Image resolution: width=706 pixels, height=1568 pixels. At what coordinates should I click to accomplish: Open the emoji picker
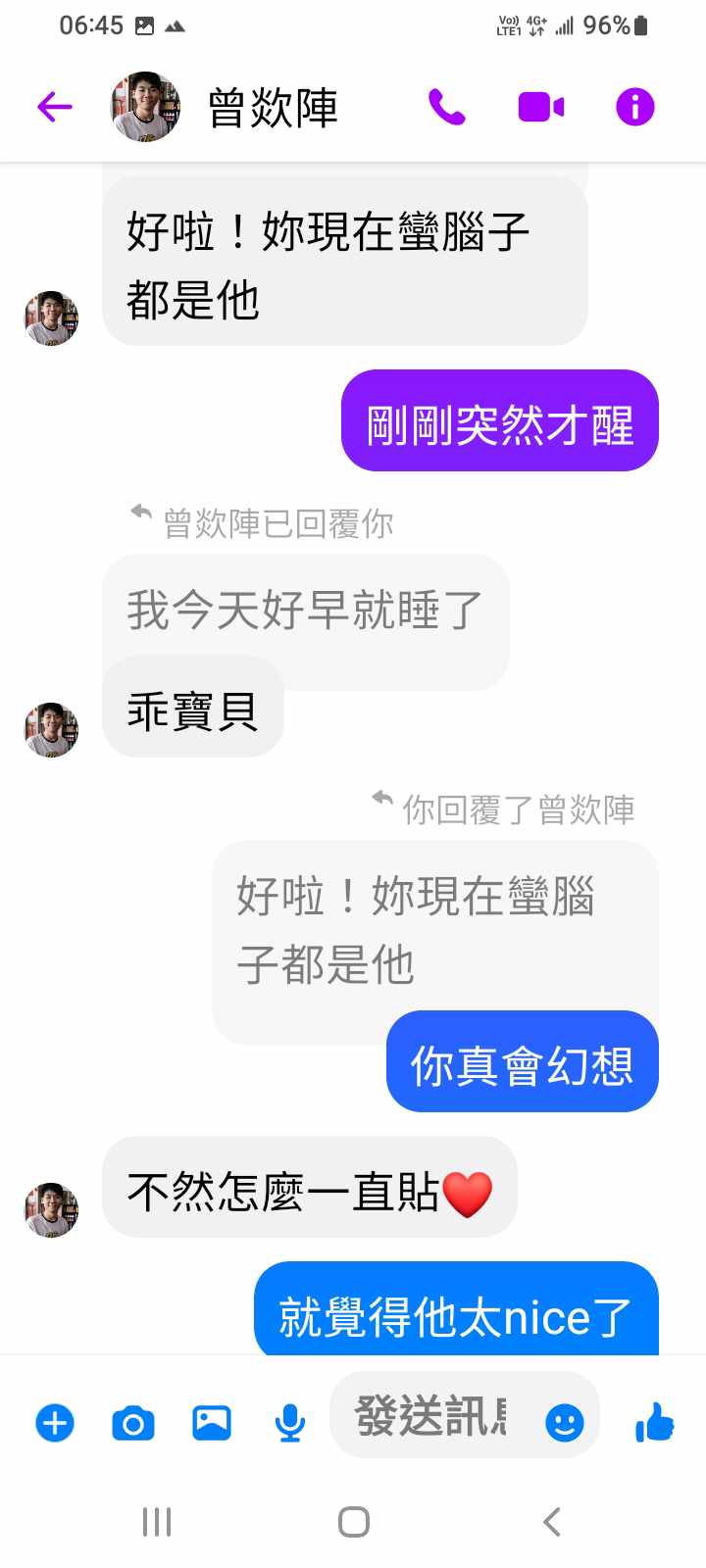coord(565,1422)
